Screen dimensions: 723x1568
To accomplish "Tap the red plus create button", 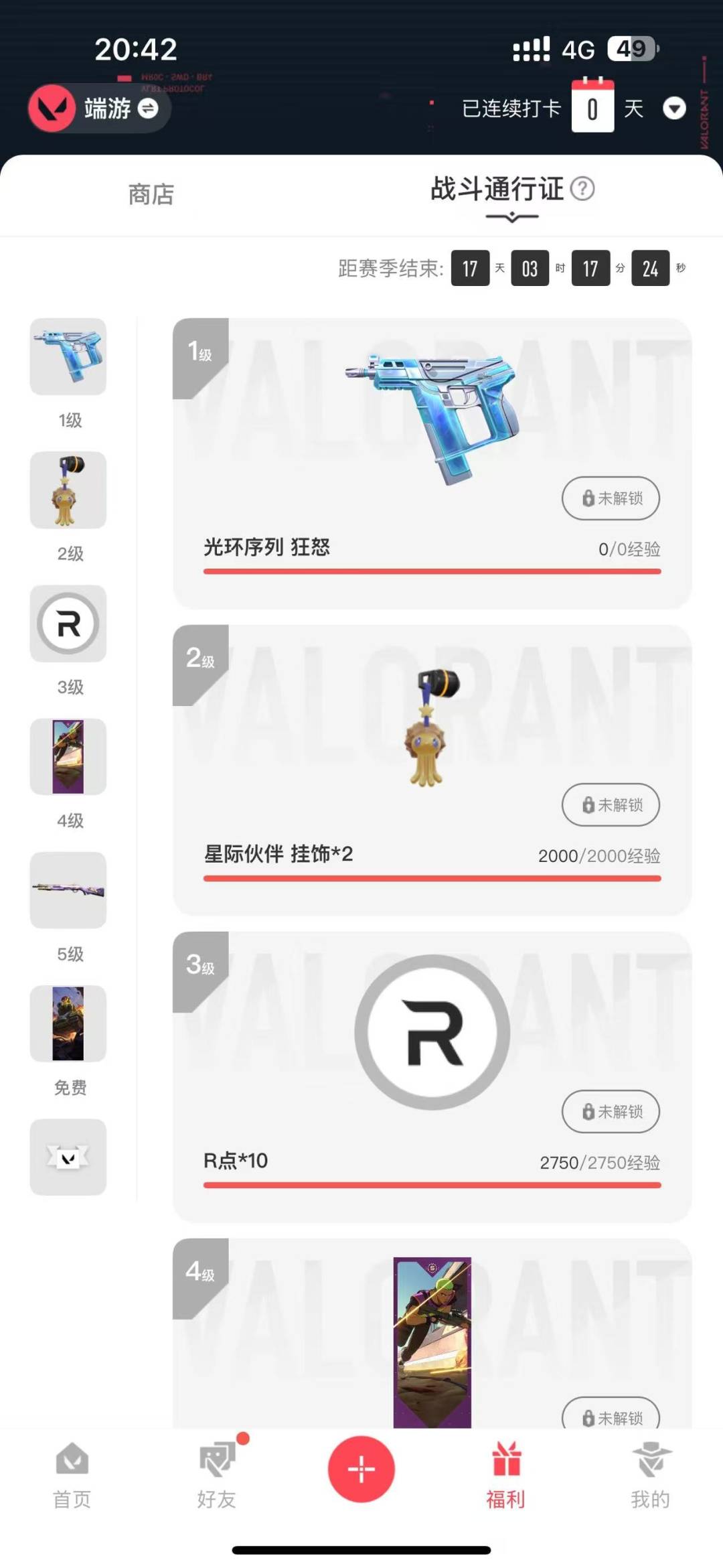I will tap(361, 1469).
